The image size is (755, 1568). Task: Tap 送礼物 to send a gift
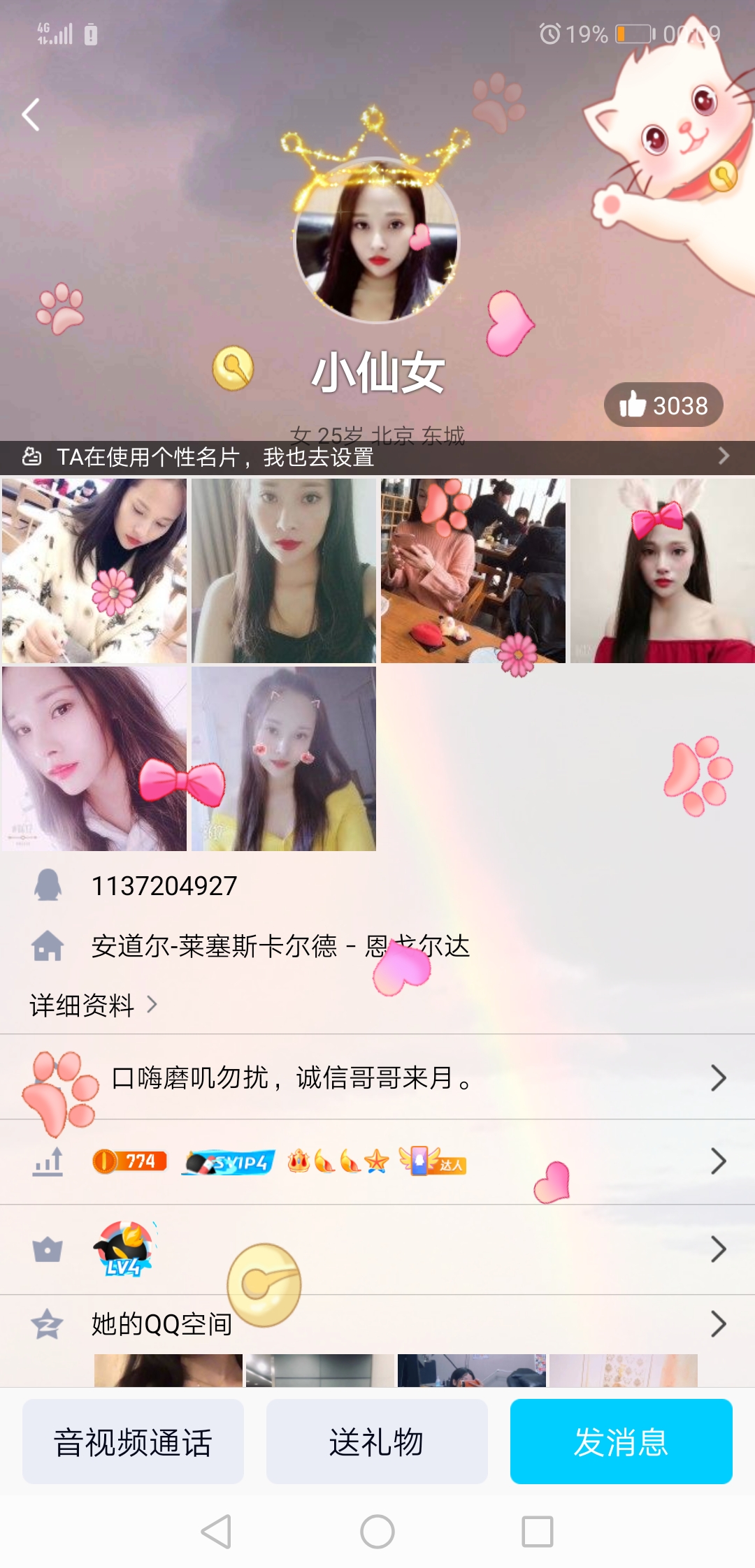pyautogui.click(x=377, y=1442)
